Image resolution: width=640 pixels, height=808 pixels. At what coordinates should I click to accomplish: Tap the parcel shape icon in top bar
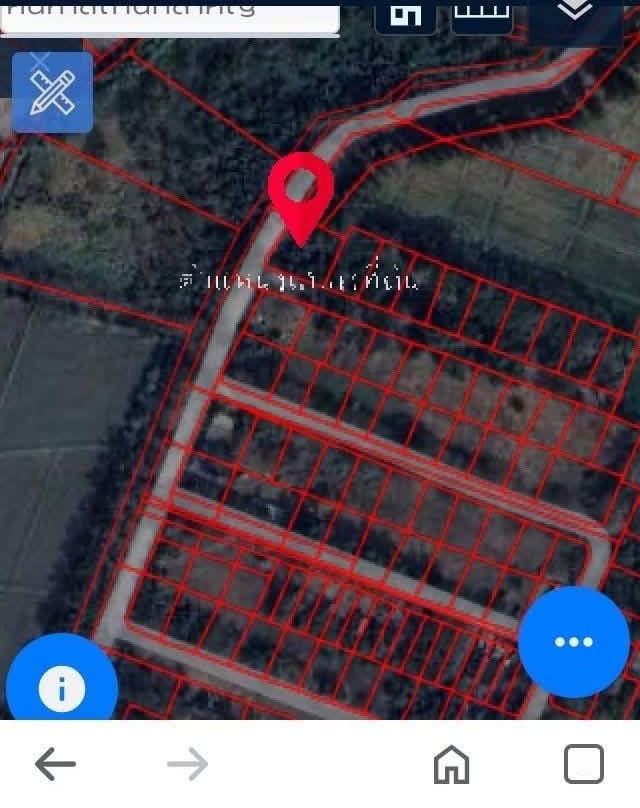406,14
